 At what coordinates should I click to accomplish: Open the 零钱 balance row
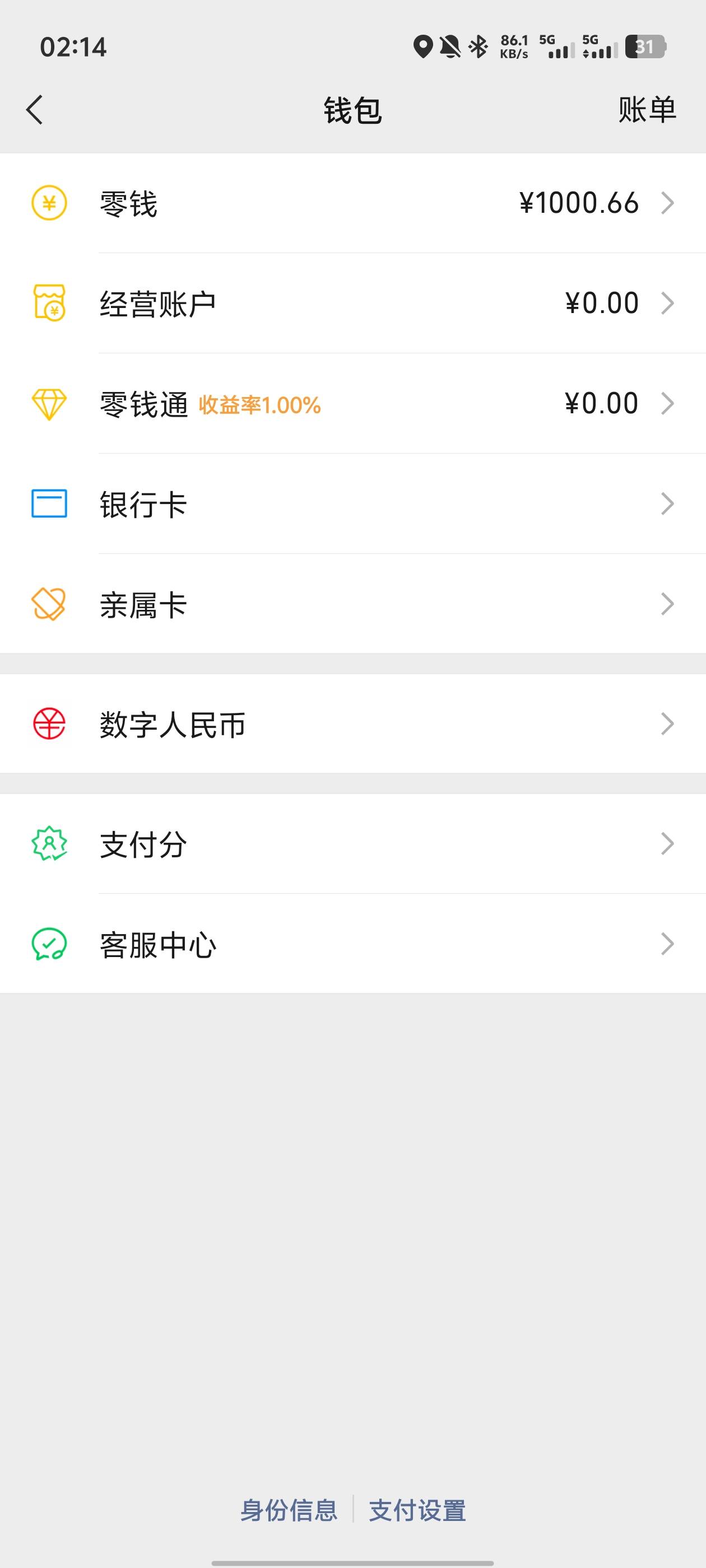pyautogui.click(x=352, y=203)
